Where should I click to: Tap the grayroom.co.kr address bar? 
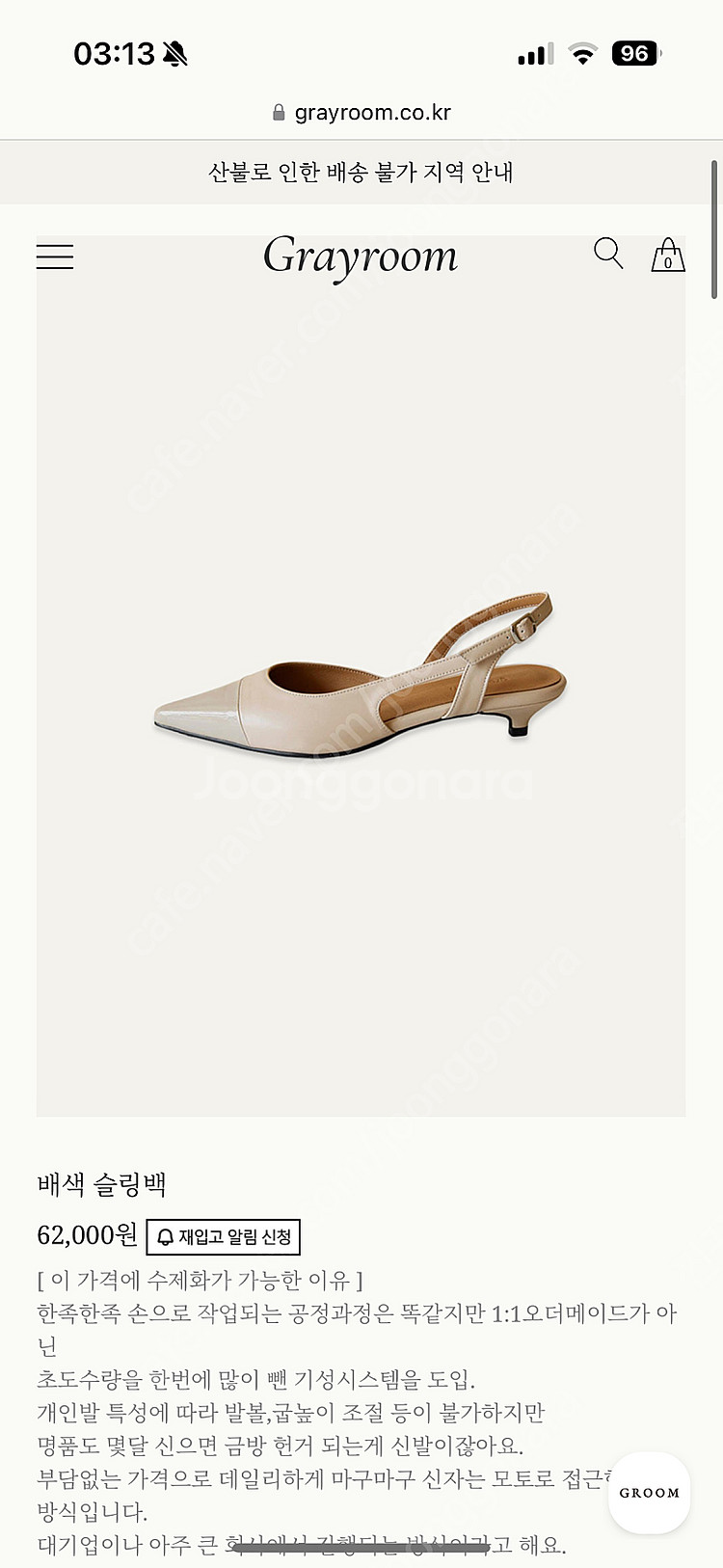[x=361, y=113]
